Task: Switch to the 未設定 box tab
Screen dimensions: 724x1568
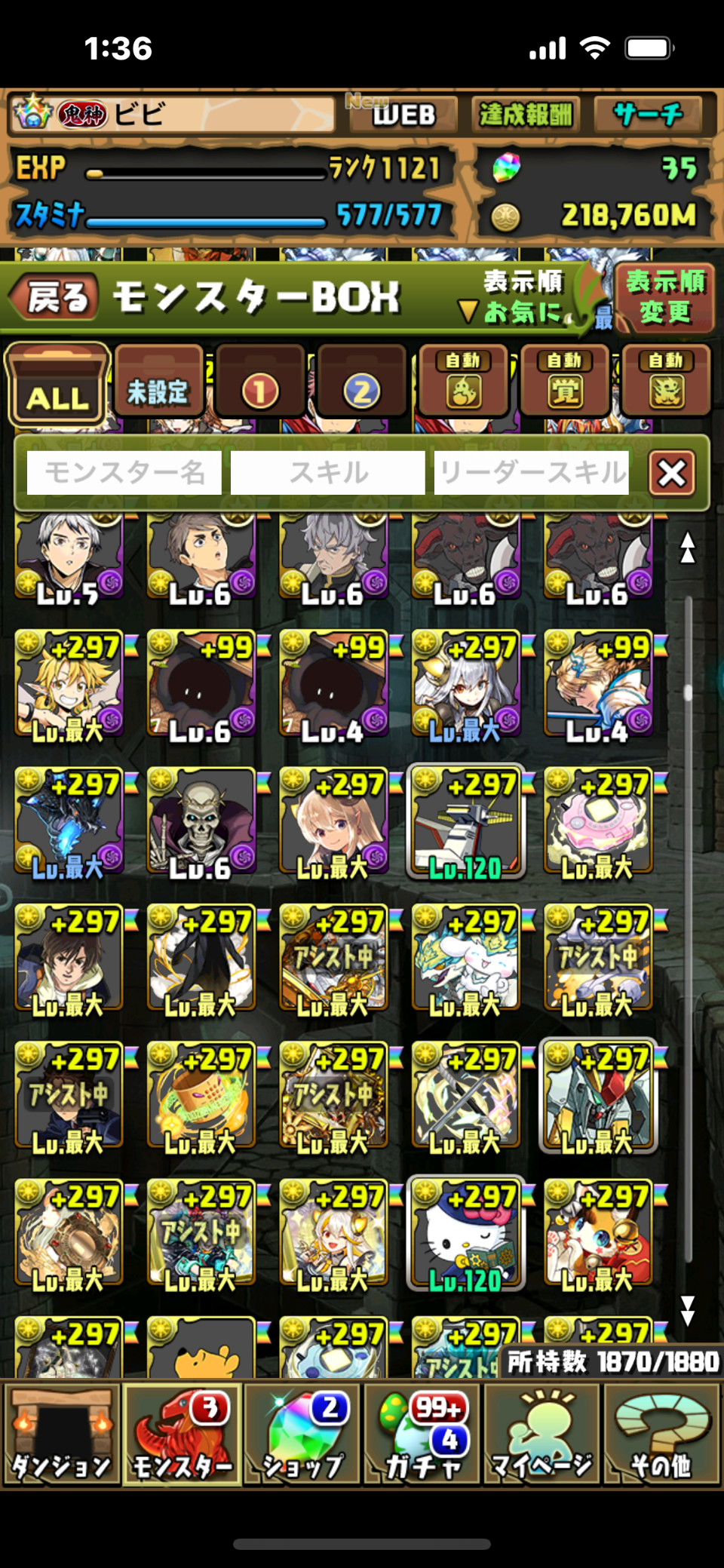Action: [x=158, y=385]
